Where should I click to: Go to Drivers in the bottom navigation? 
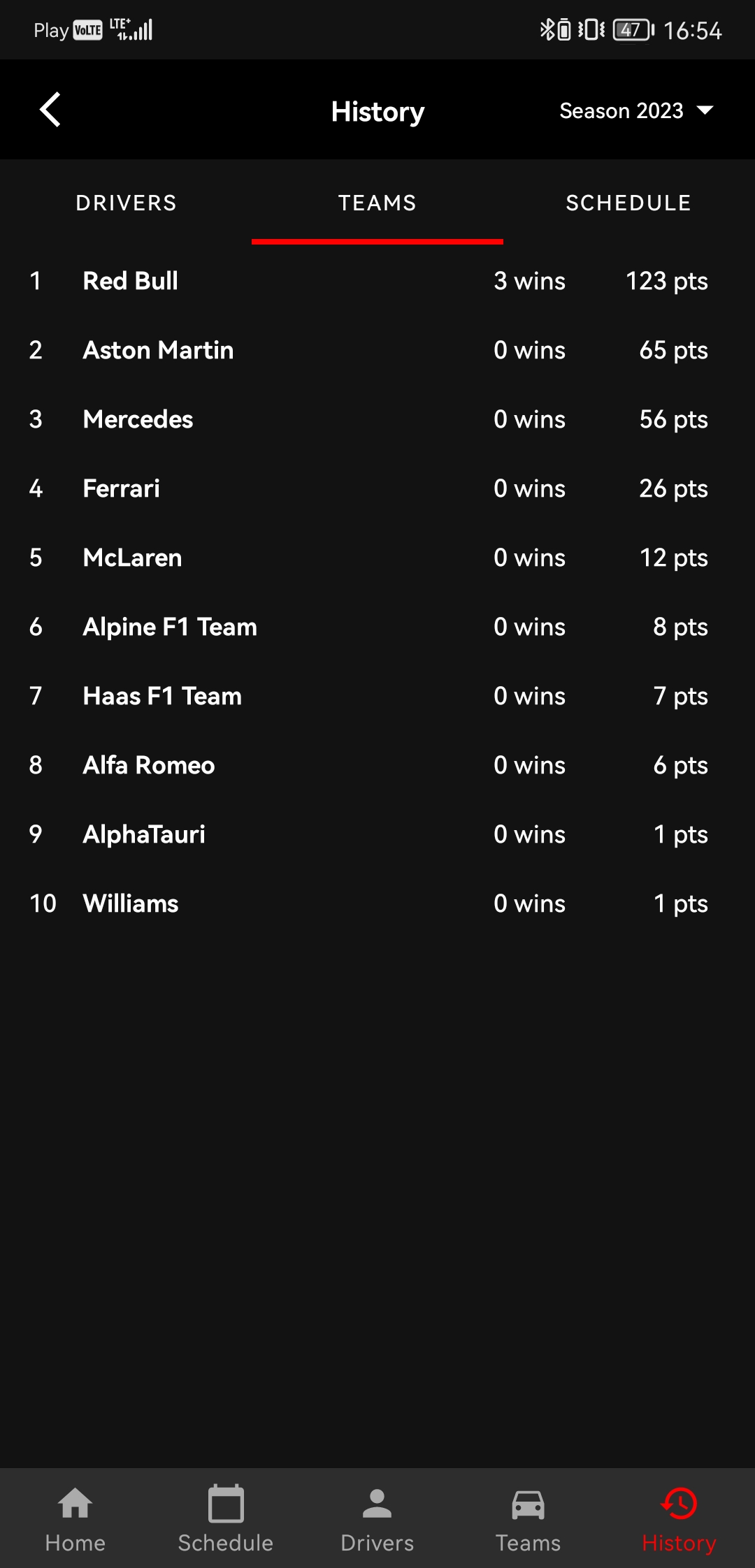pyautogui.click(x=377, y=1518)
